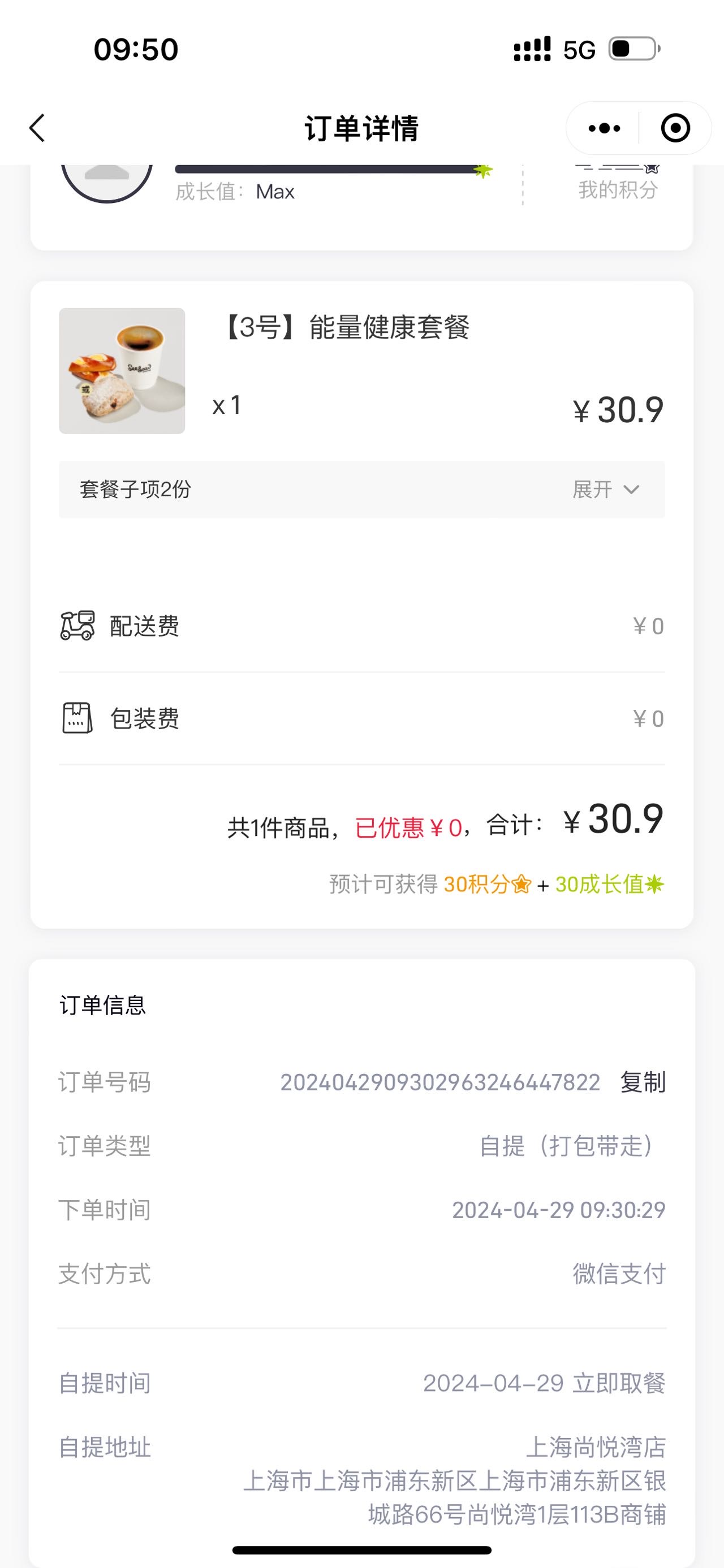724x1568 pixels.
Task: Close the mini program via the circle button
Action: click(675, 128)
